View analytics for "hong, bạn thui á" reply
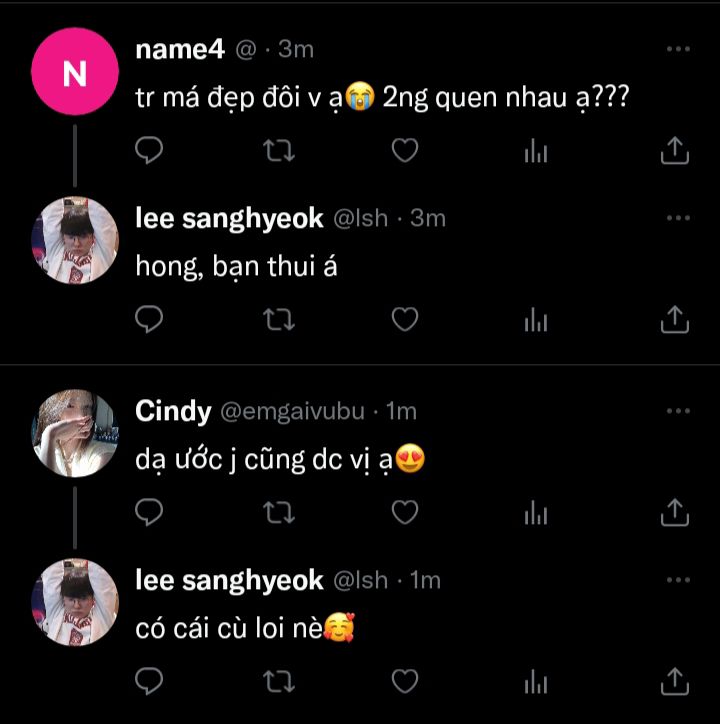The image size is (720, 724). tap(537, 320)
